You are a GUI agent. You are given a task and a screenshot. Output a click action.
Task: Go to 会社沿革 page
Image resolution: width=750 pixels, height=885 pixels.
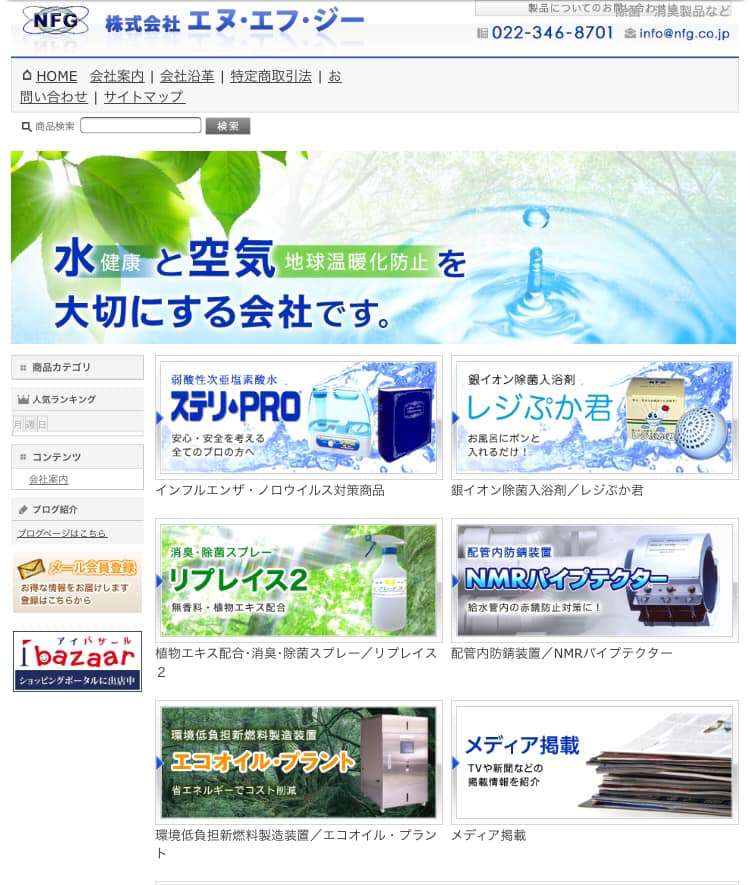(x=187, y=76)
